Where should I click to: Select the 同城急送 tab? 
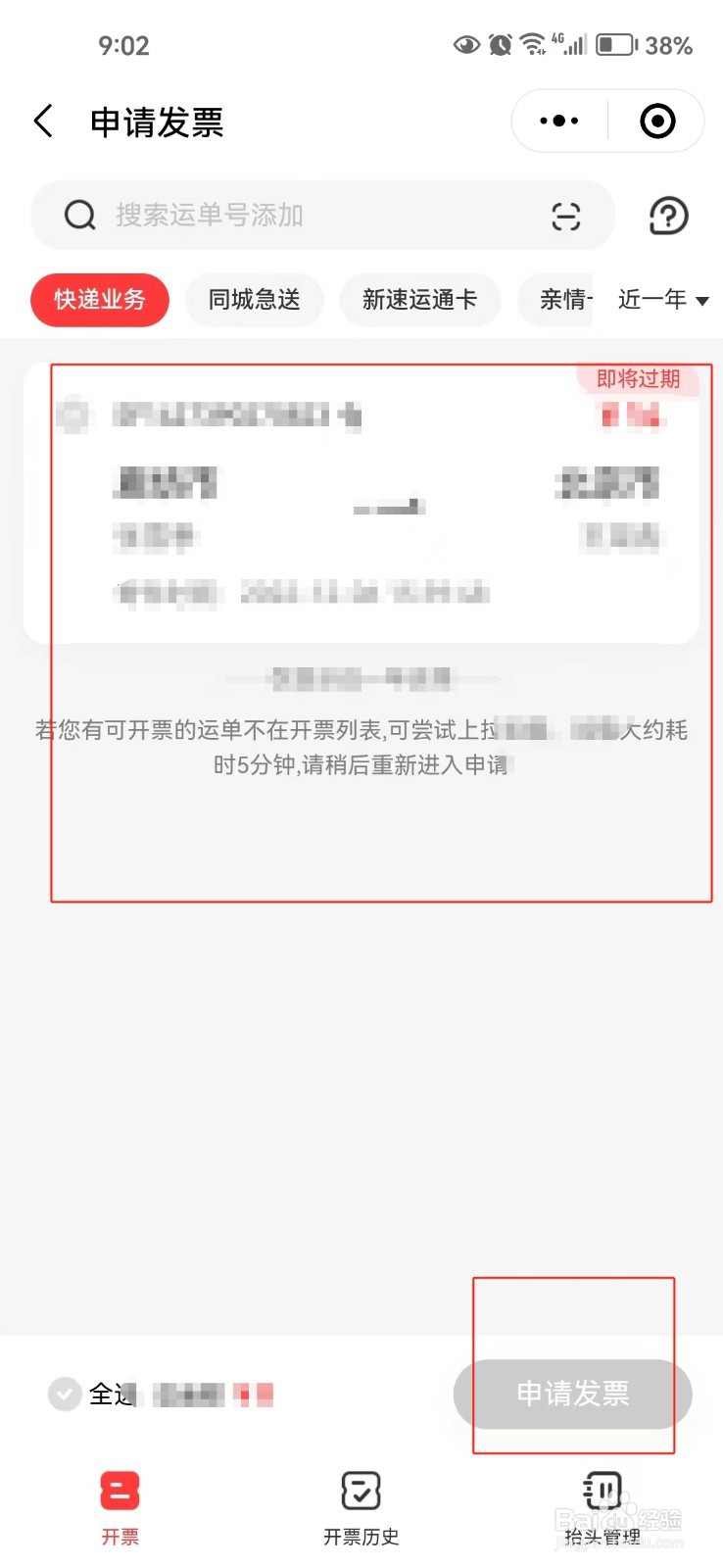[254, 301]
